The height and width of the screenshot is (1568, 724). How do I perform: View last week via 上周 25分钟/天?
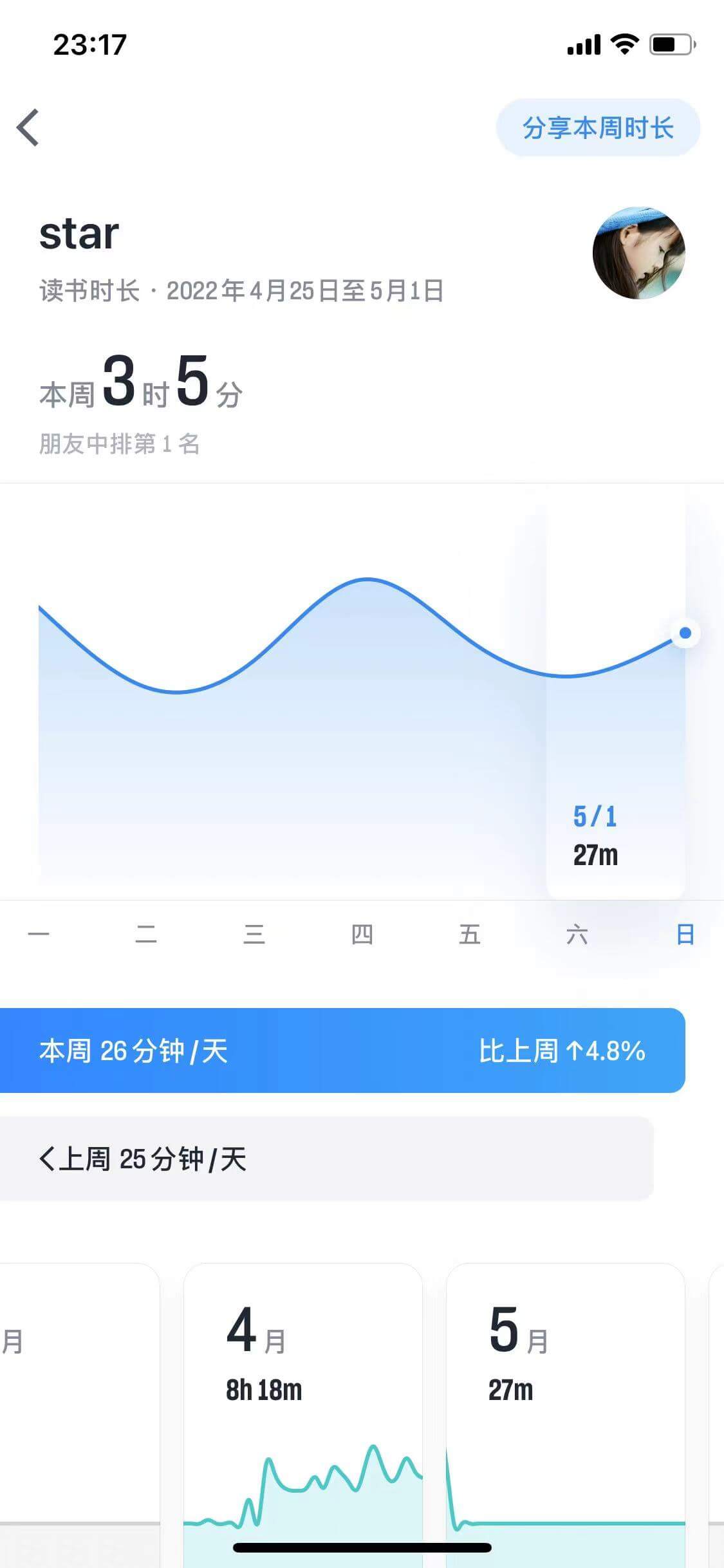tap(143, 1159)
